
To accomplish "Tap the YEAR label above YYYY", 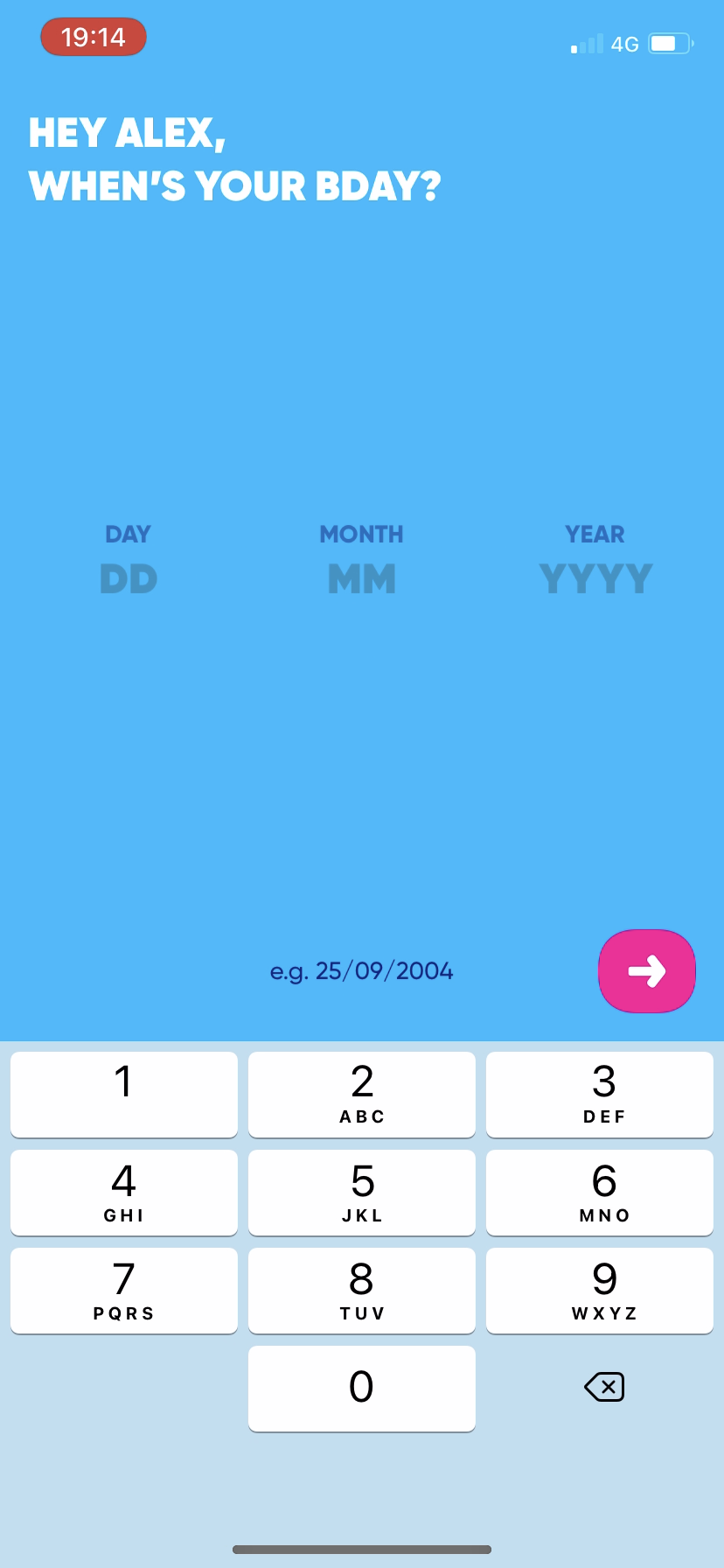I will pyautogui.click(x=595, y=534).
